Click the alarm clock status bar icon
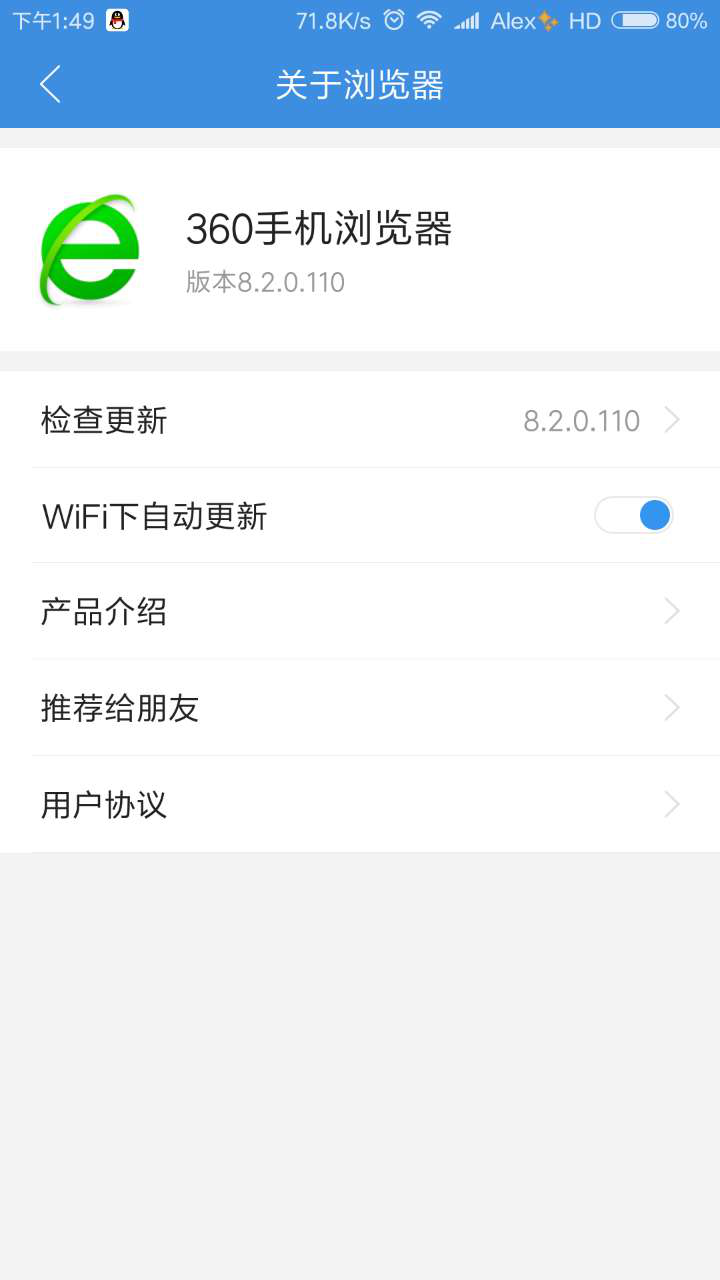Image resolution: width=720 pixels, height=1280 pixels. click(x=393, y=18)
